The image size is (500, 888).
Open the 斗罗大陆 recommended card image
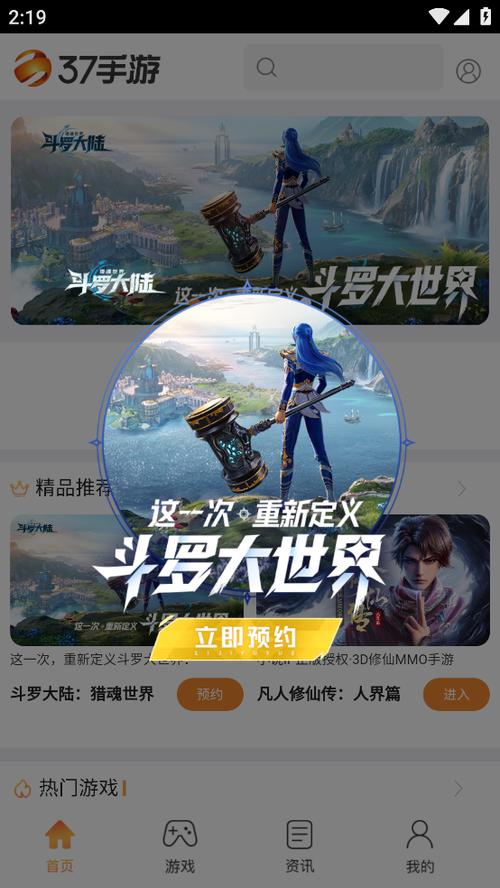tap(62, 580)
